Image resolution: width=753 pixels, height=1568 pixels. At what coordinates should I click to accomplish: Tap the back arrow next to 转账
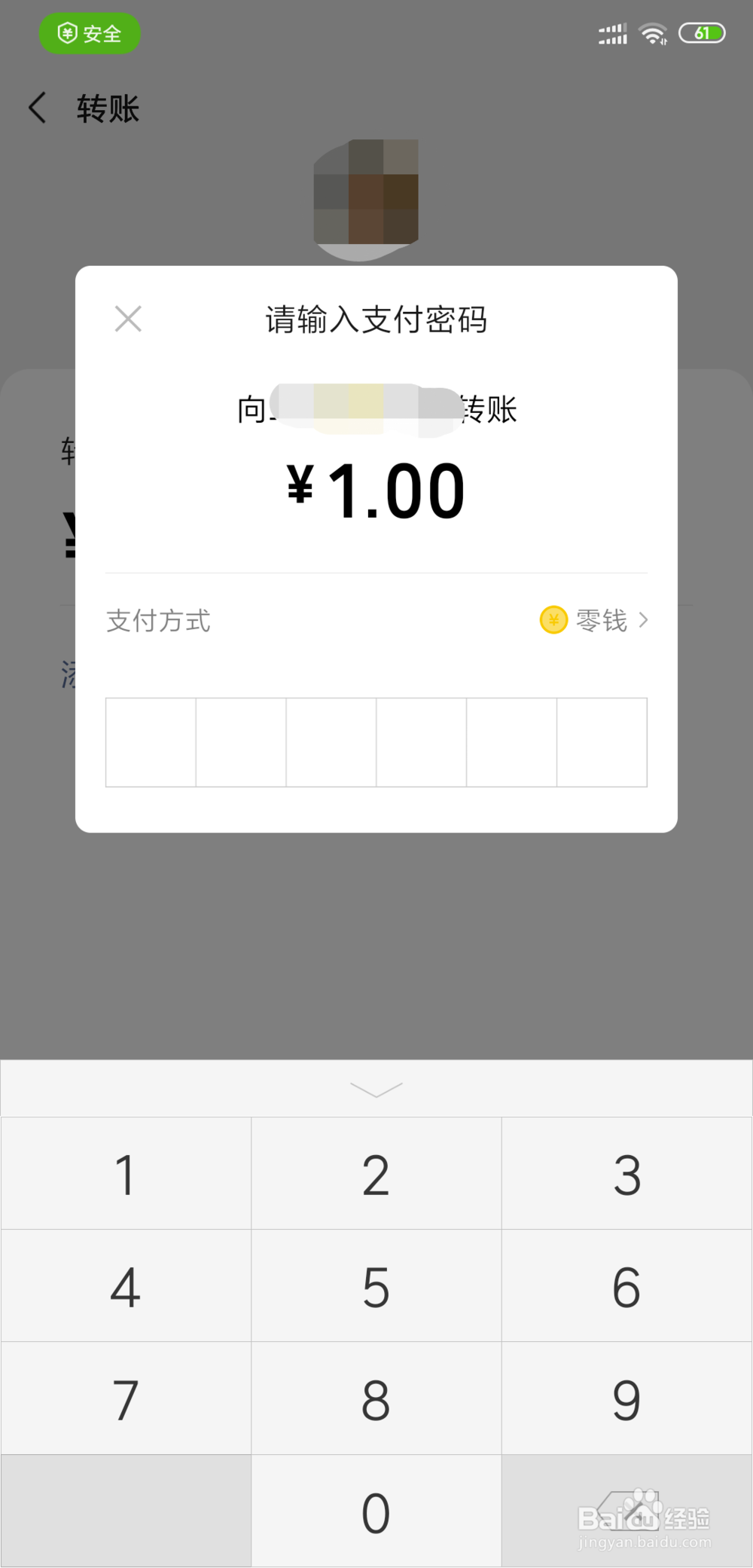[38, 108]
